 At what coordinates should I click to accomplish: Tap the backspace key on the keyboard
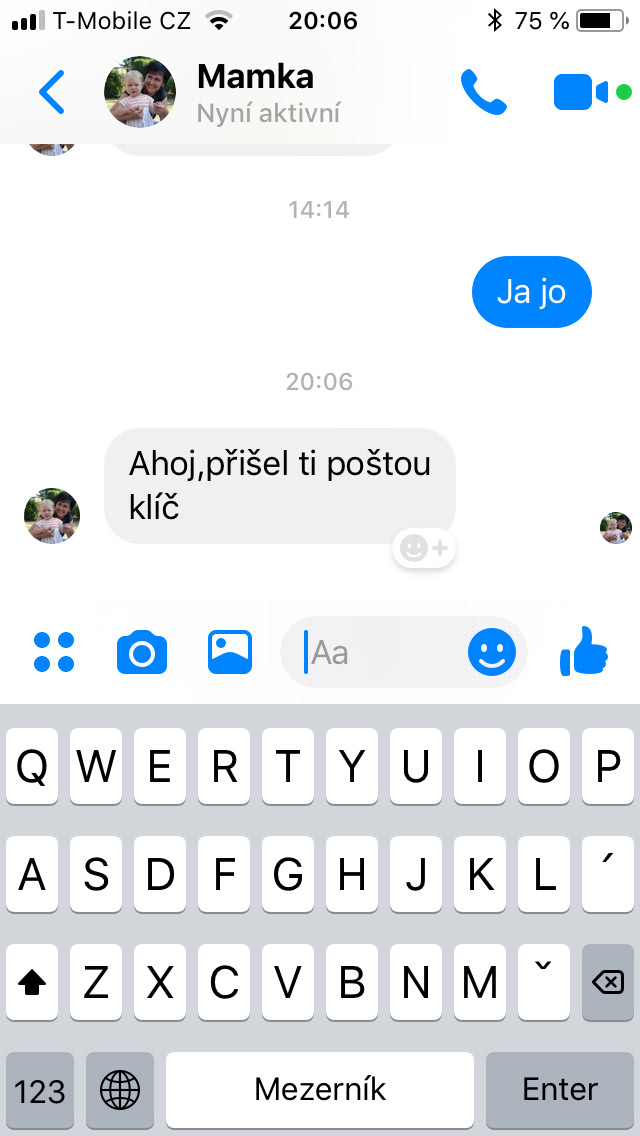(x=608, y=984)
